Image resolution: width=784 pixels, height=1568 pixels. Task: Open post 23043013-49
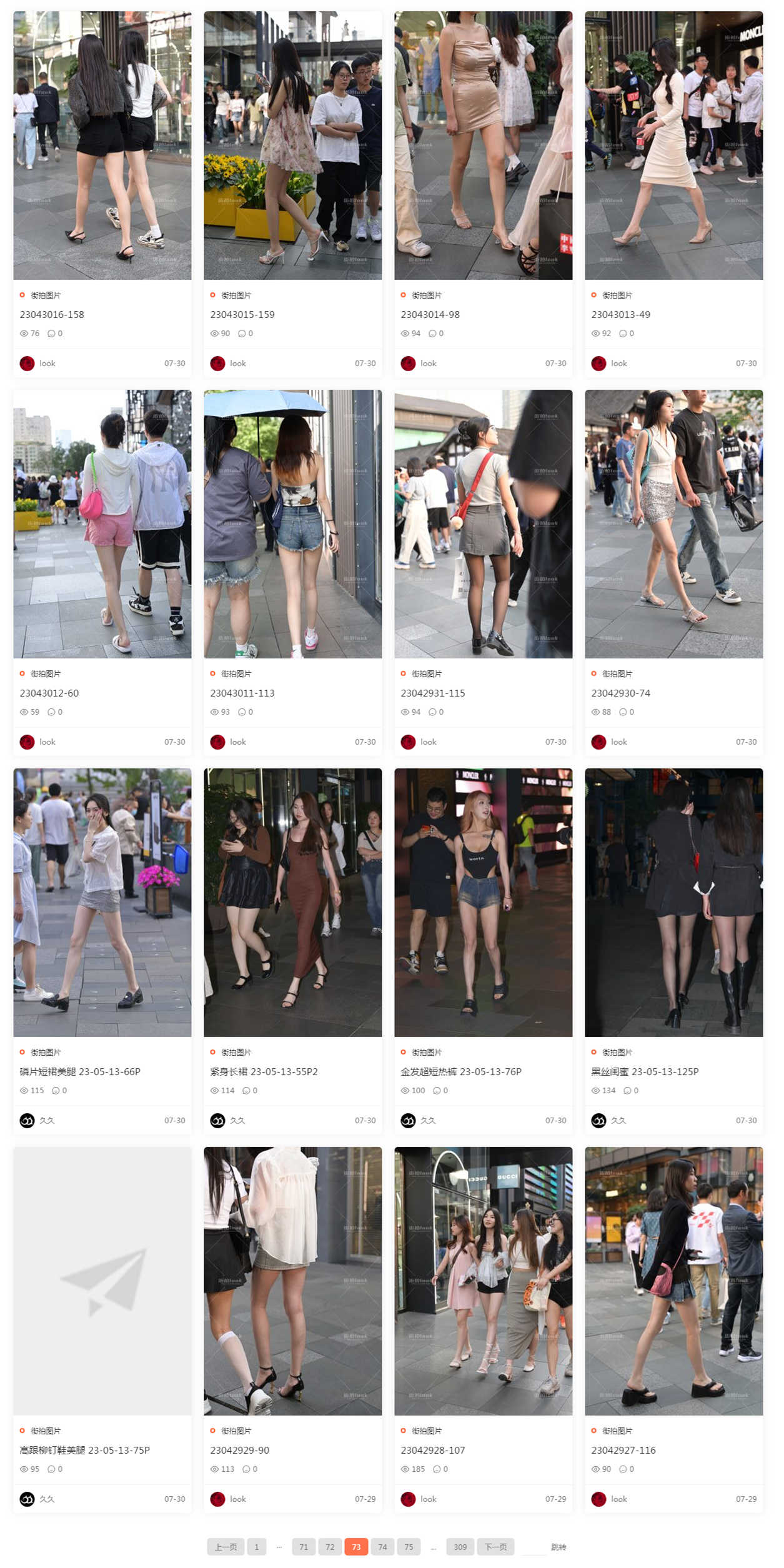pyautogui.click(x=620, y=315)
